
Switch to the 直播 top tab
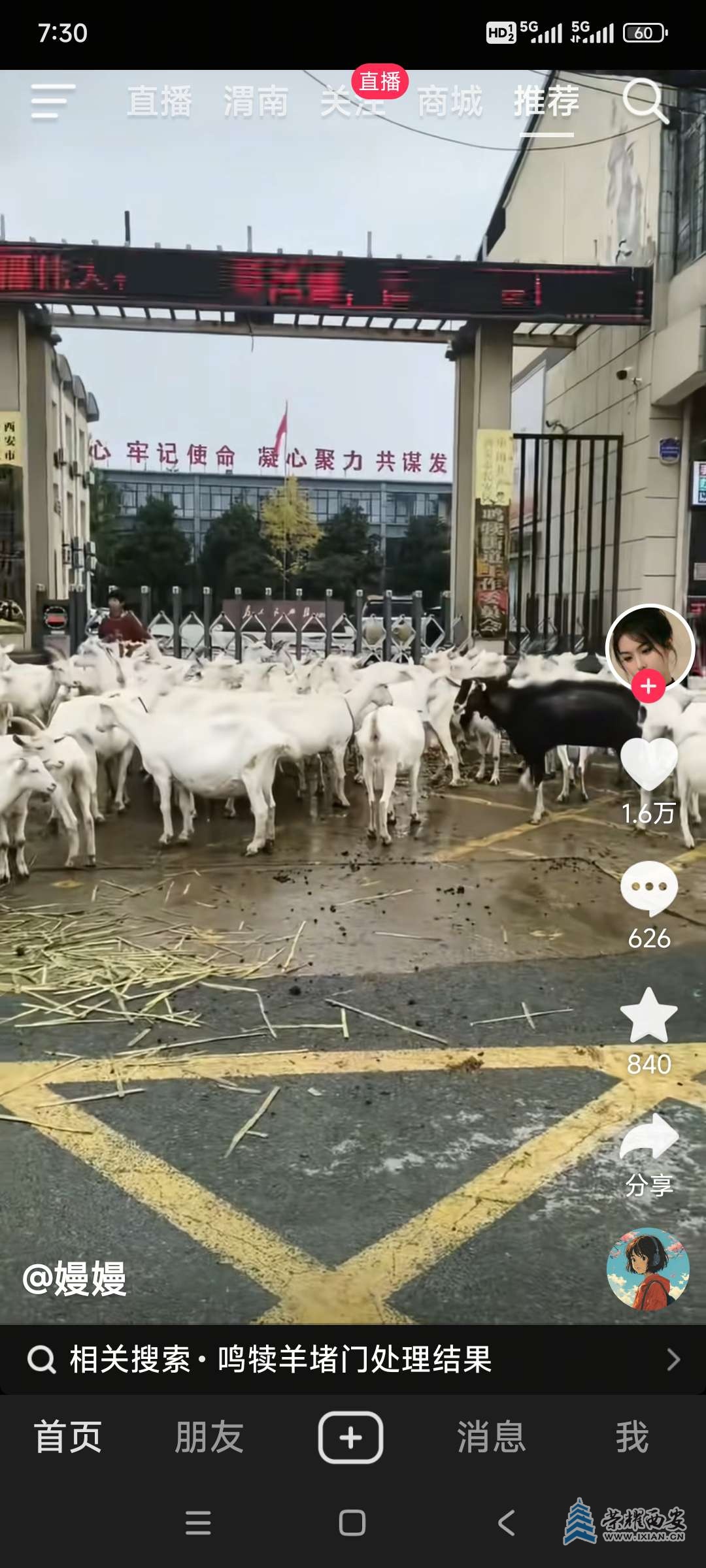tap(159, 102)
